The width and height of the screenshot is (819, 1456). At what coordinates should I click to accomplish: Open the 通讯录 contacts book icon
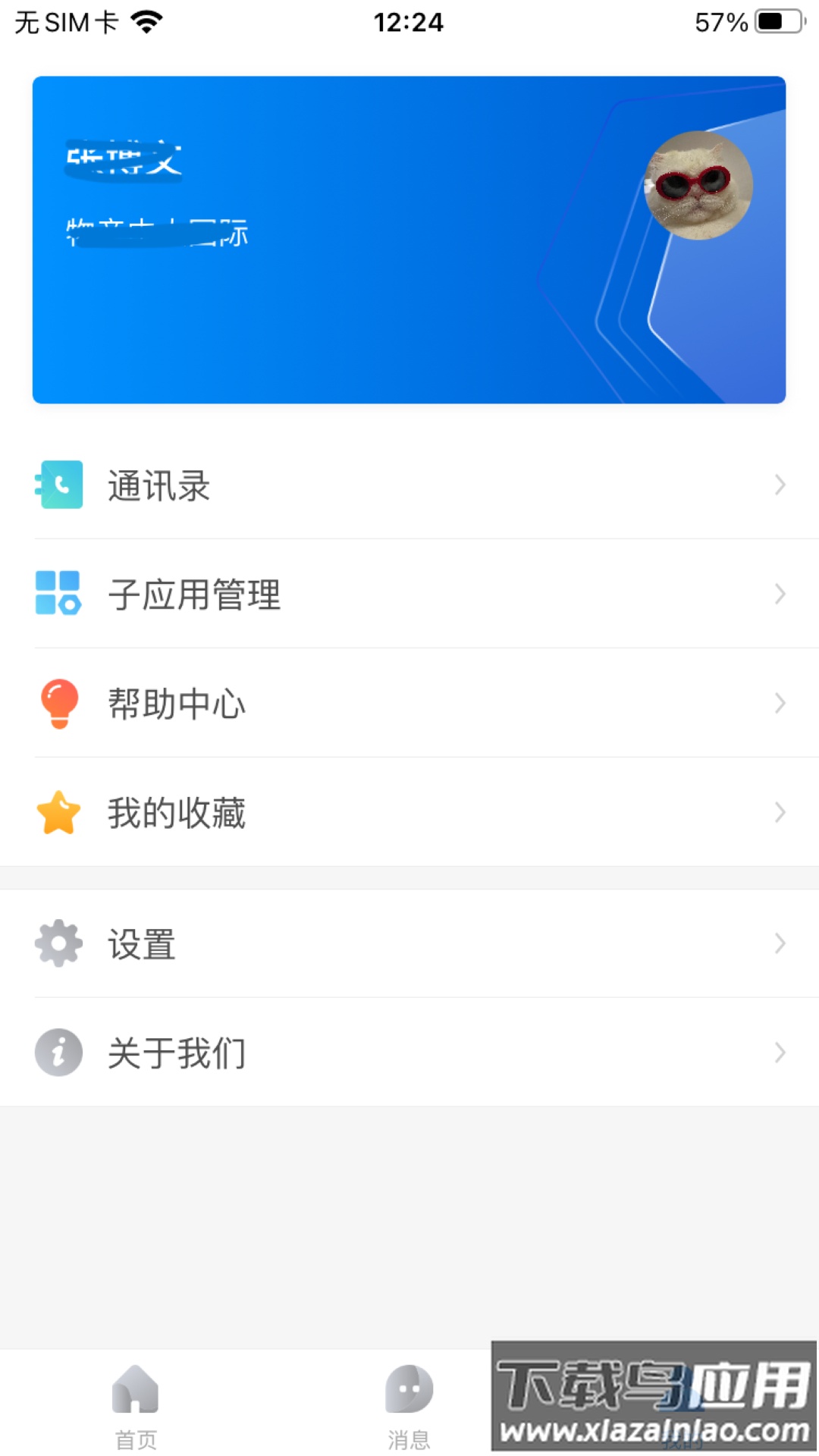coord(59,485)
